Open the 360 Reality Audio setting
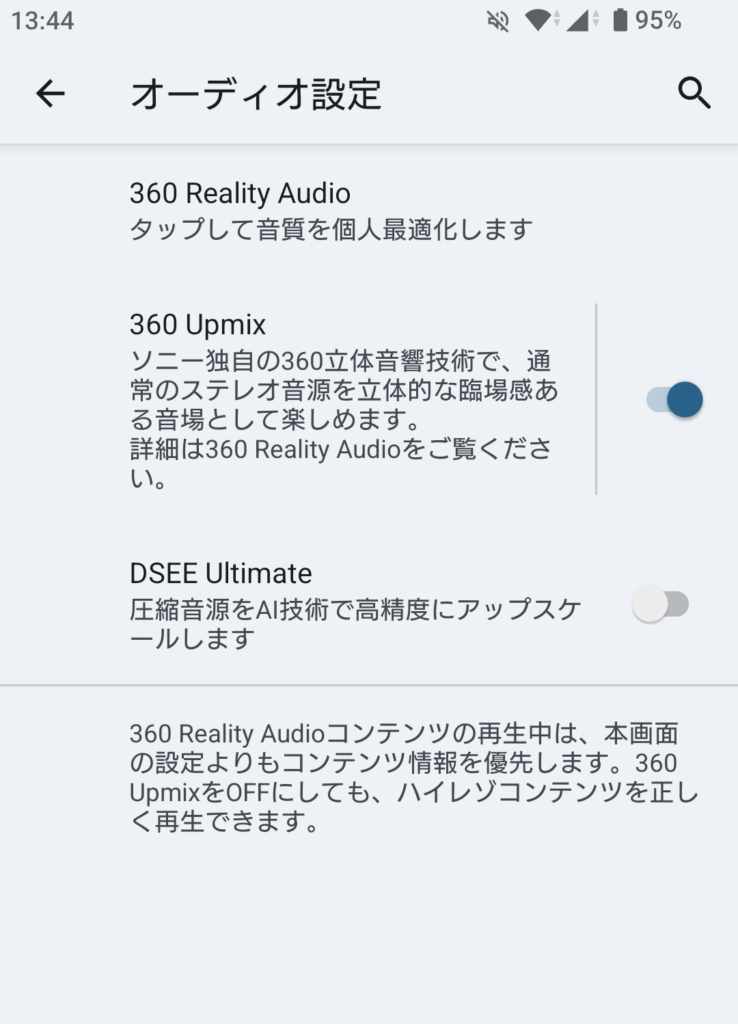Screen dimensions: 738x1024 [x=330, y=210]
